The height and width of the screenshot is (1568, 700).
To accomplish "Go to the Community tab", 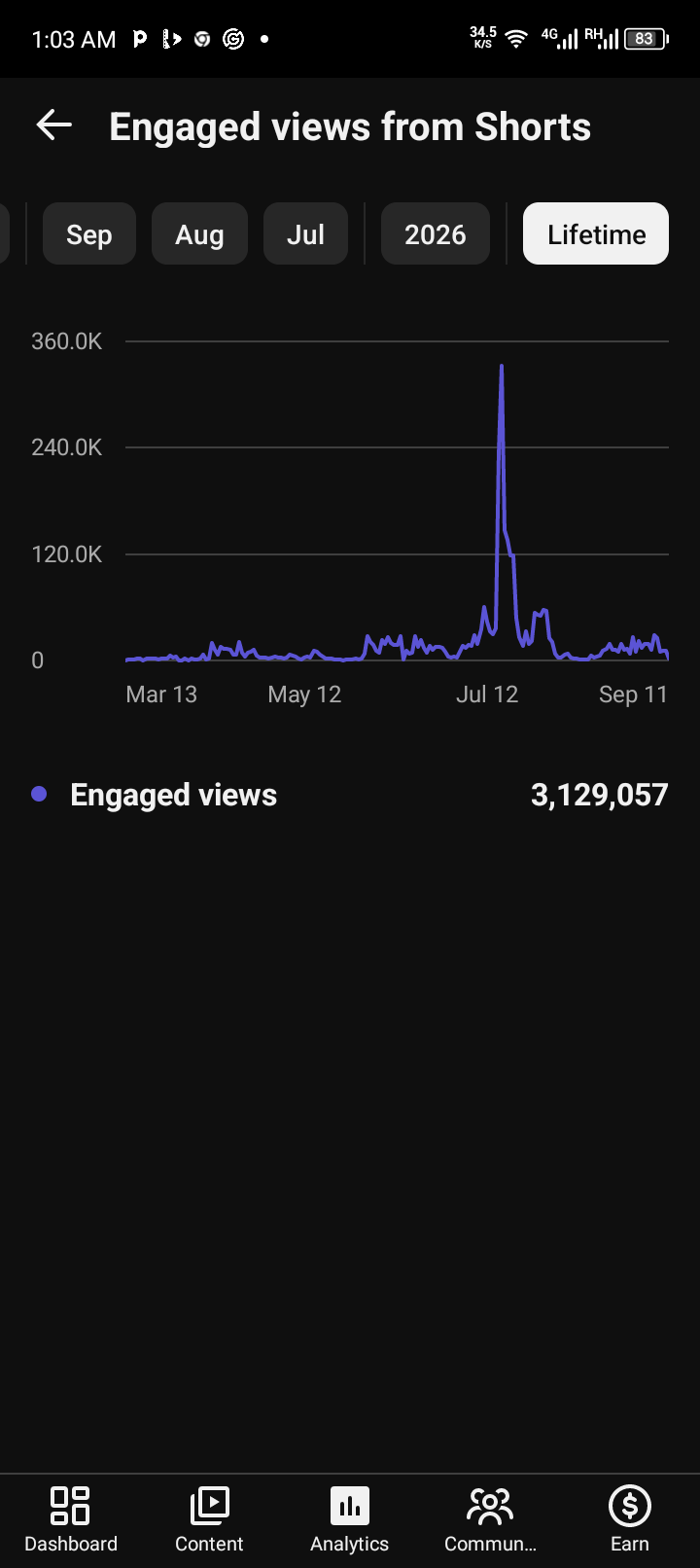I will coord(490,1519).
